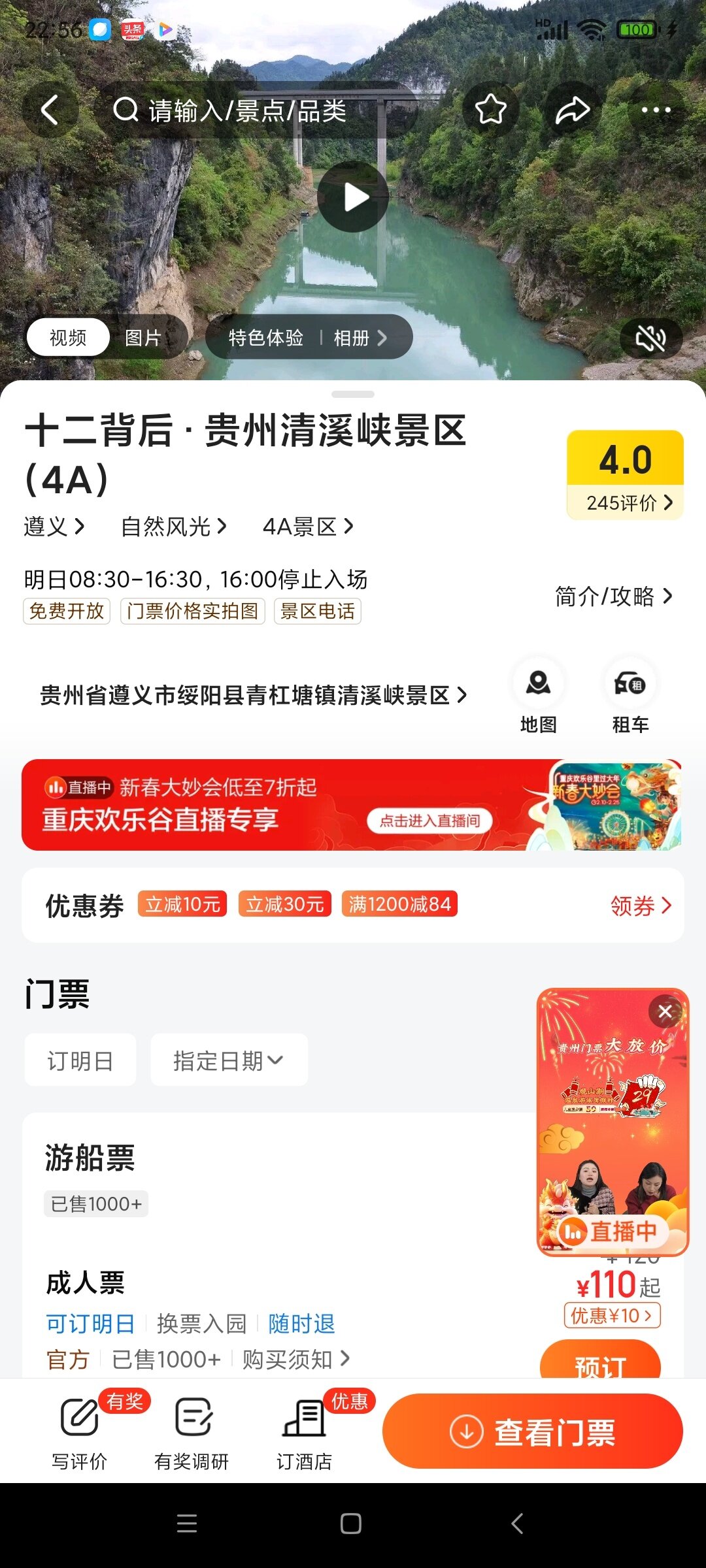Open 简介/攻略 details
The width and height of the screenshot is (706, 1568).
tap(613, 596)
